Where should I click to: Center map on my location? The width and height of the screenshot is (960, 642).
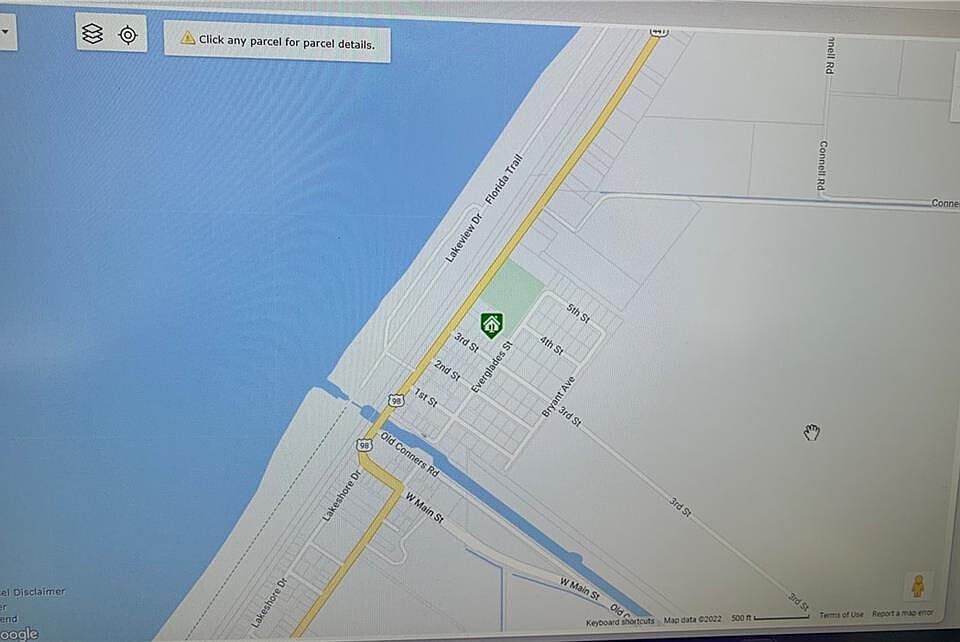[x=128, y=35]
